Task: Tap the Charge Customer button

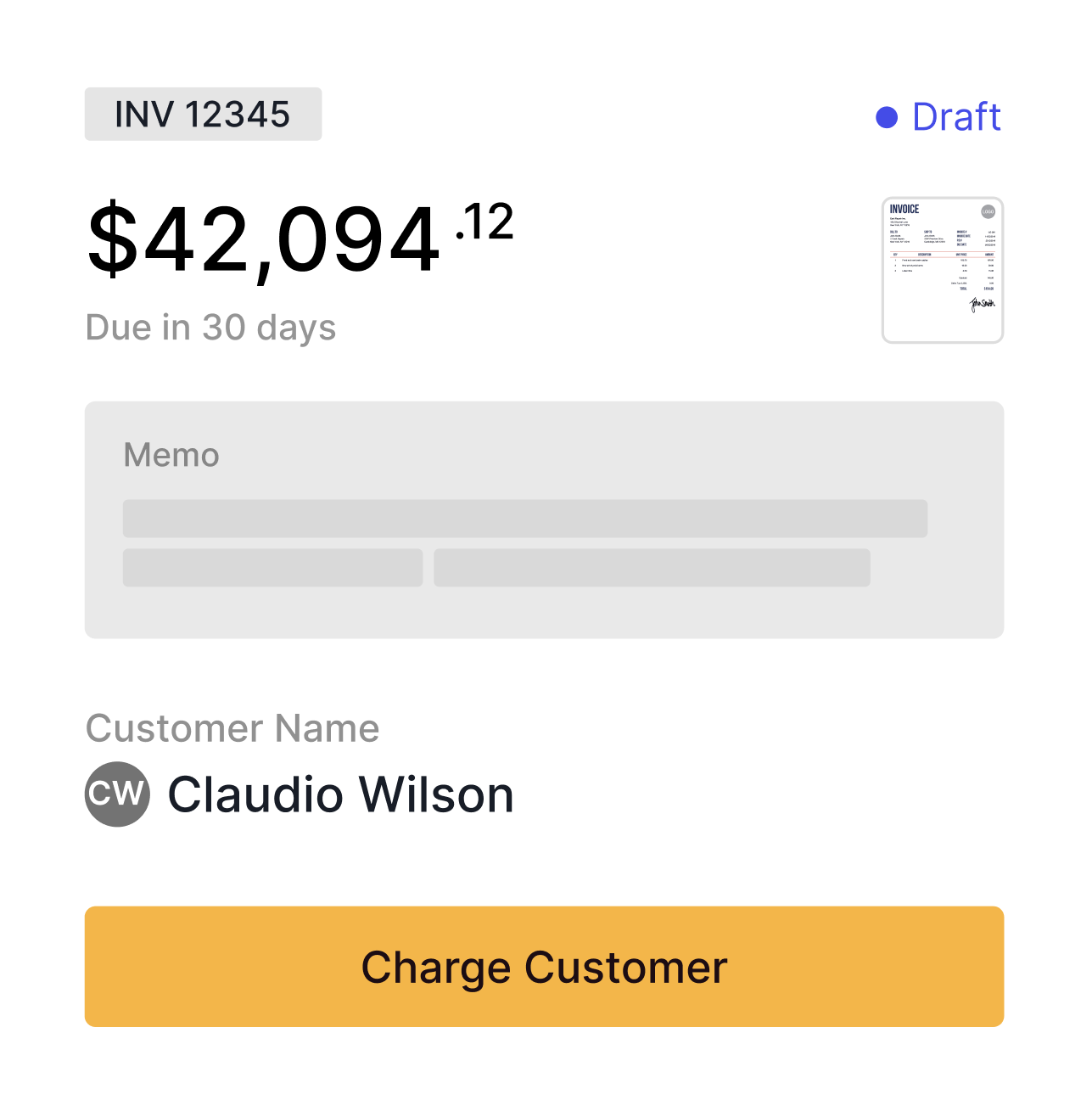Action: [544, 966]
